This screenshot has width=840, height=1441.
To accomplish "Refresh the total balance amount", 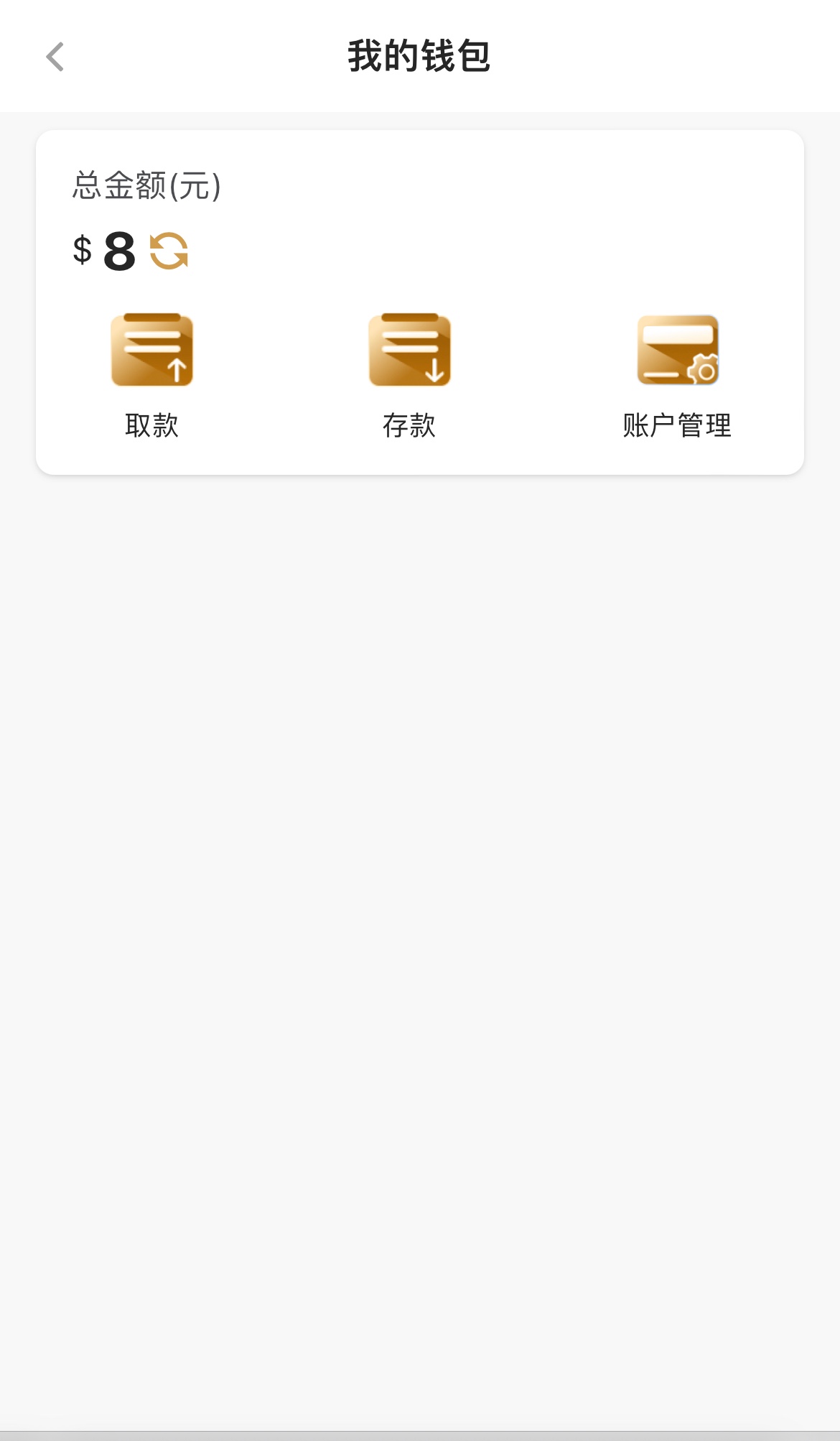I will [169, 251].
